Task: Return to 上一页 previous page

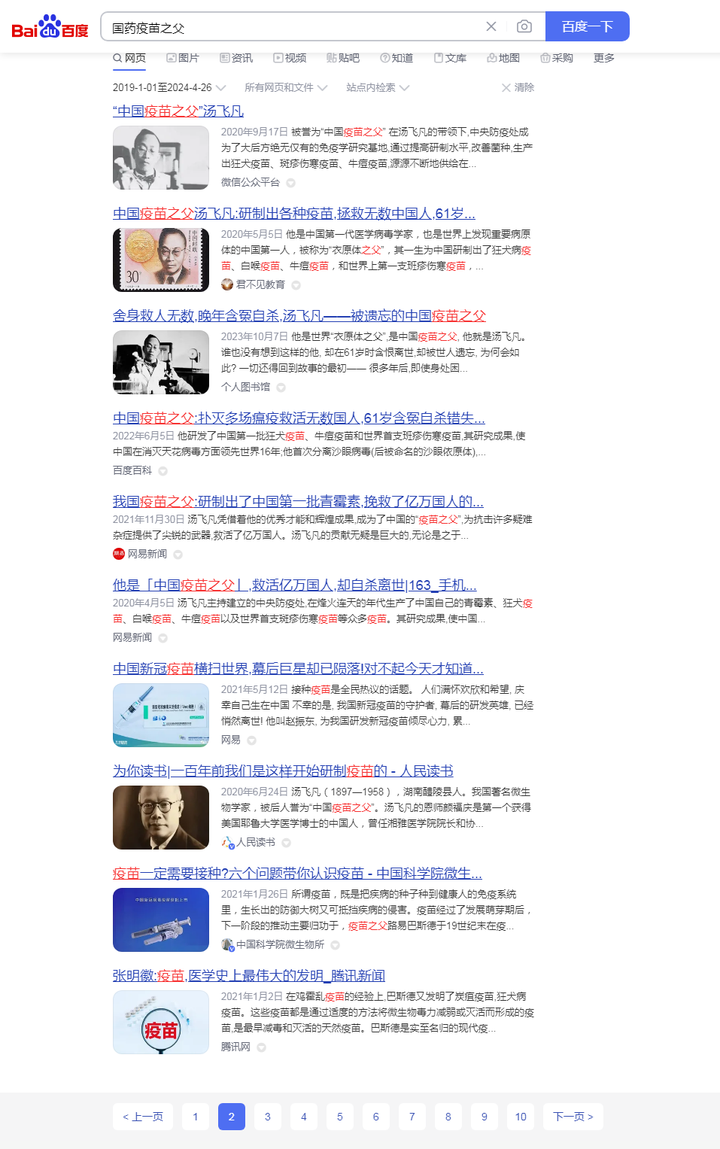Action: (143, 1116)
